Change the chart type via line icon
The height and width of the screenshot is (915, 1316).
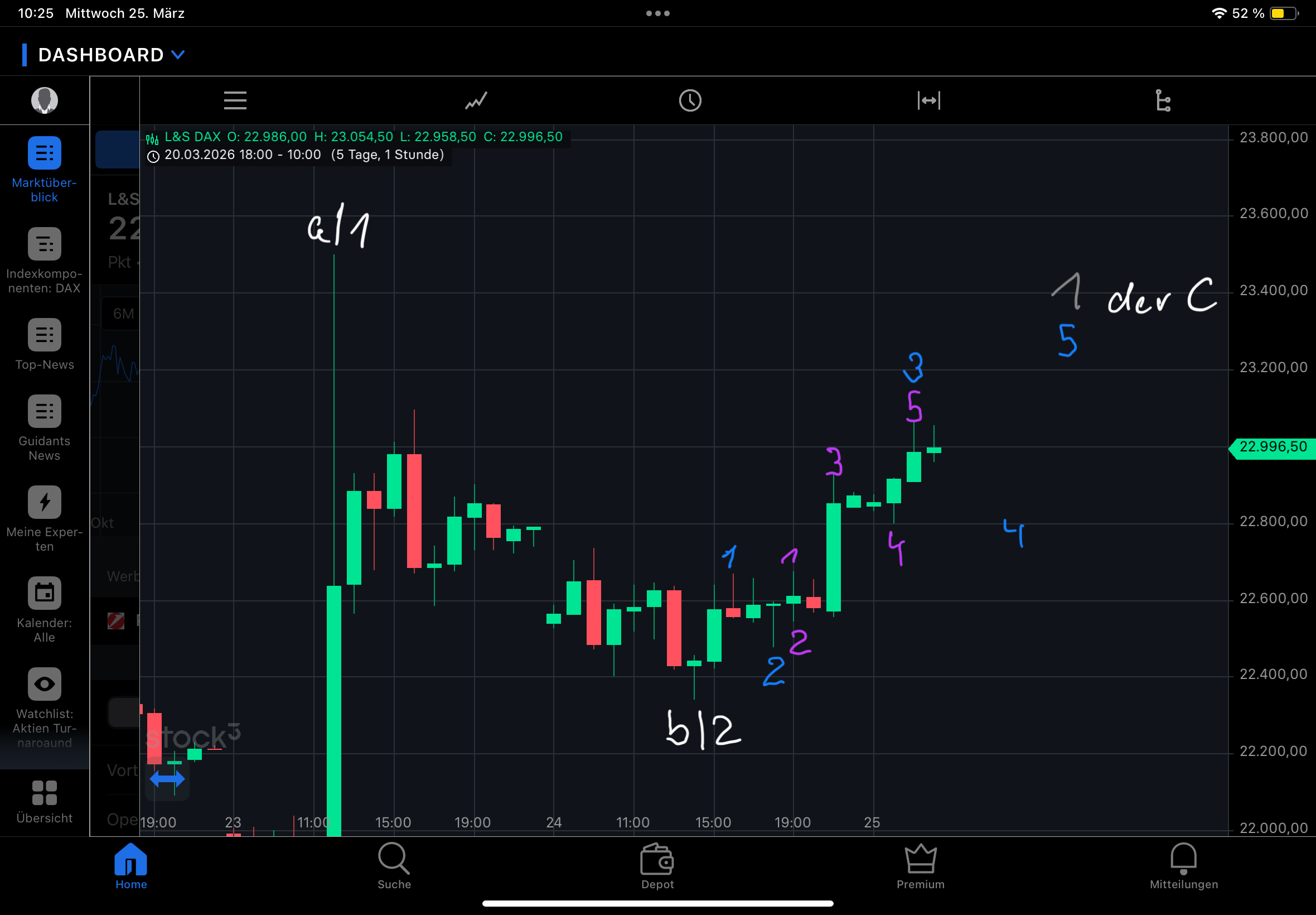476,100
